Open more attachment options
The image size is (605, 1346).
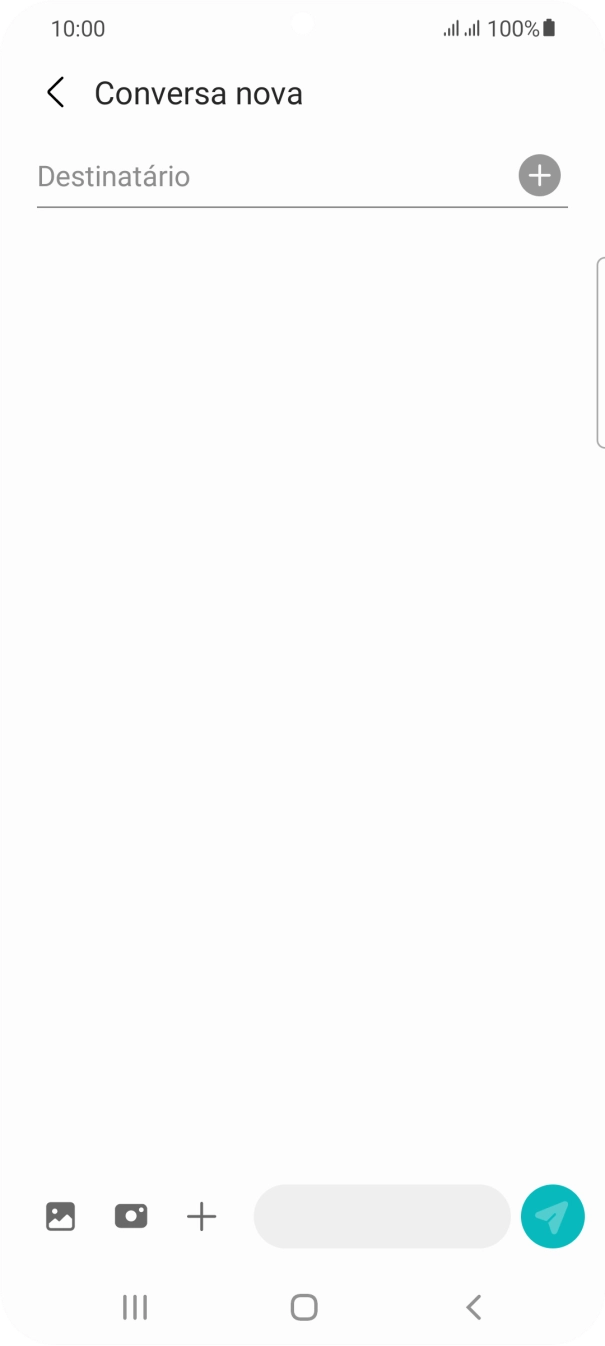pos(201,1216)
